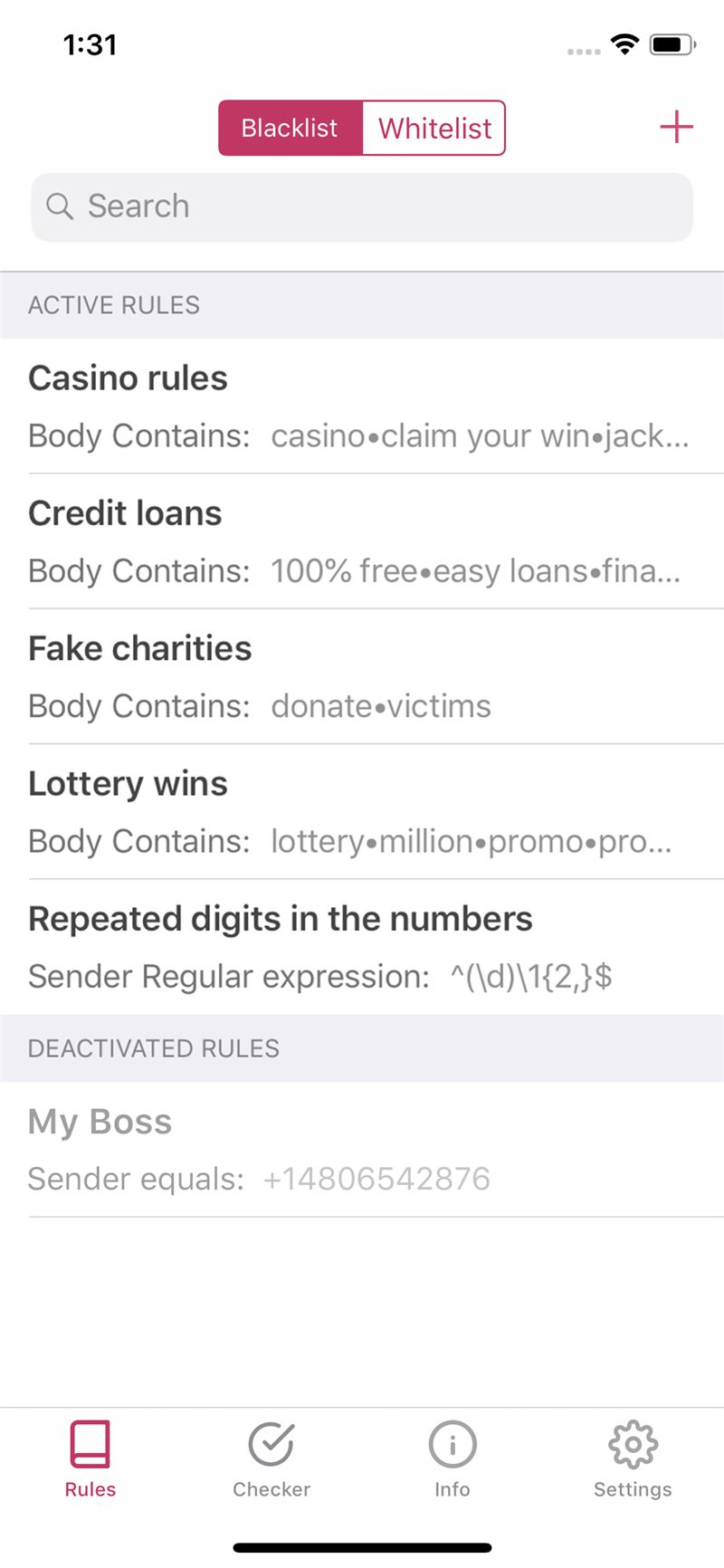Viewport: 724px width, 1568px height.
Task: Tap the Search field
Action: (x=362, y=206)
